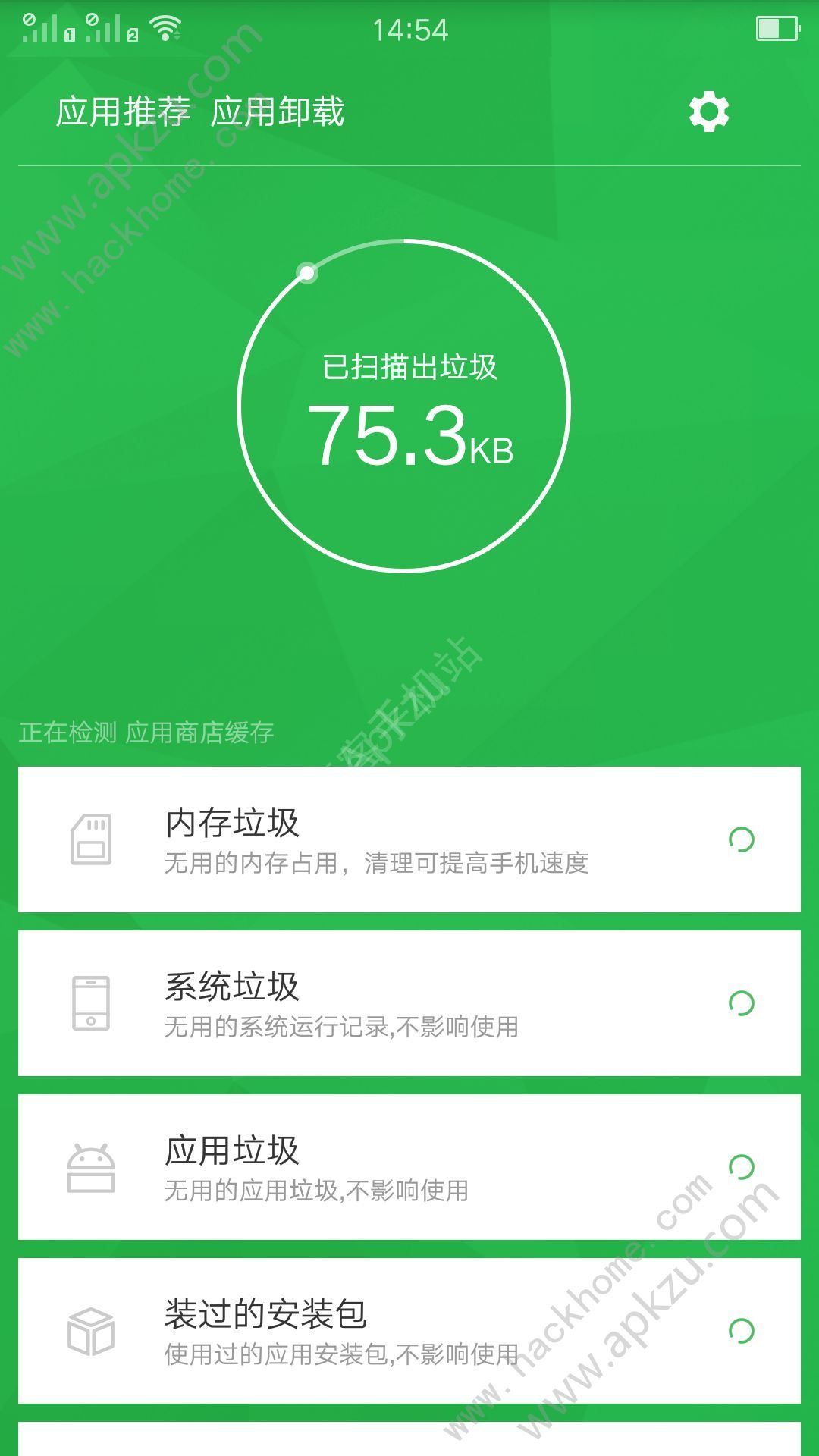The height and width of the screenshot is (1456, 819).
Task: Open the 应用垃圾 app junk card
Action: (409, 1168)
